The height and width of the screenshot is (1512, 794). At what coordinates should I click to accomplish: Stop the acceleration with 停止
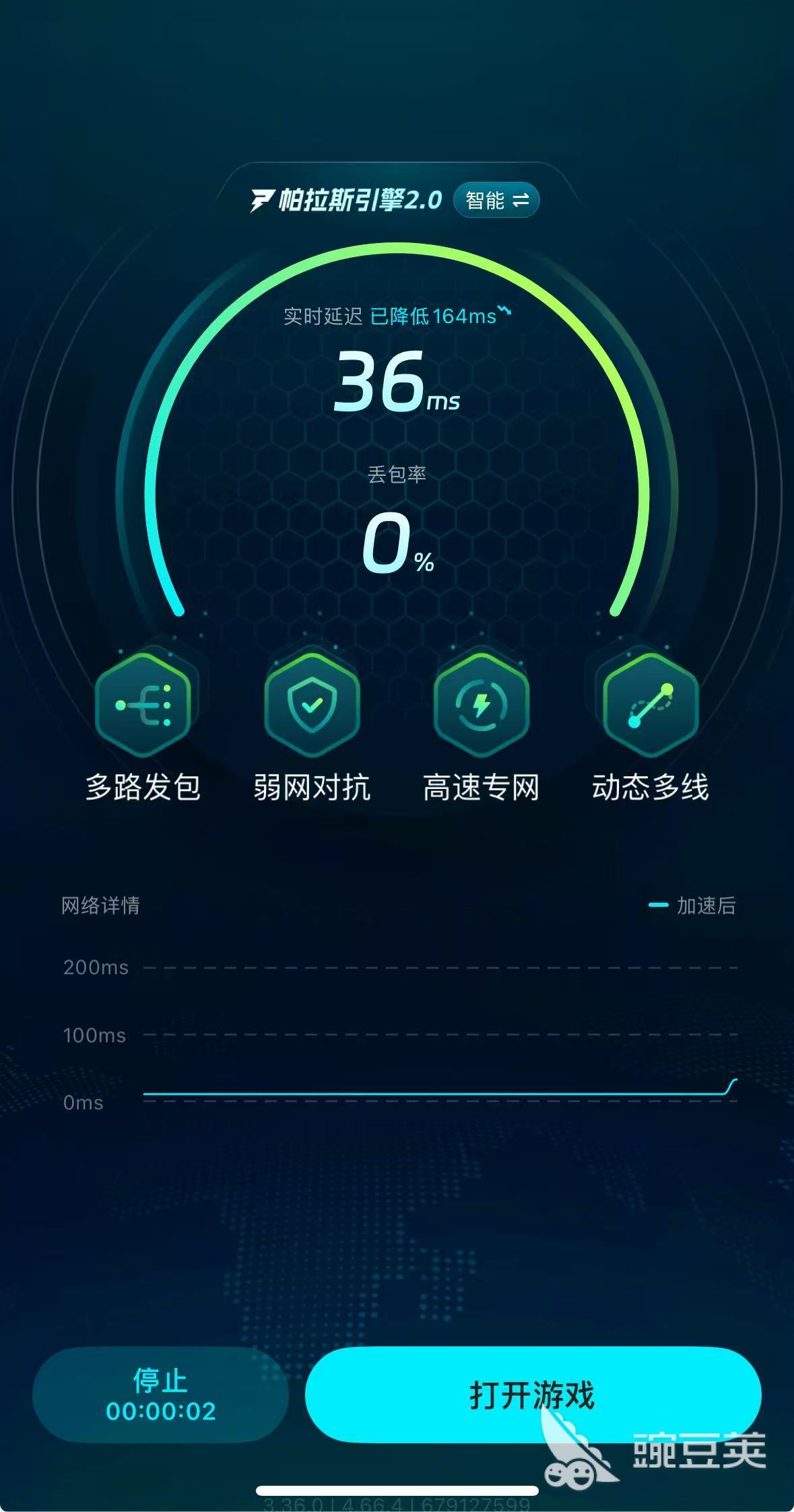point(160,1394)
